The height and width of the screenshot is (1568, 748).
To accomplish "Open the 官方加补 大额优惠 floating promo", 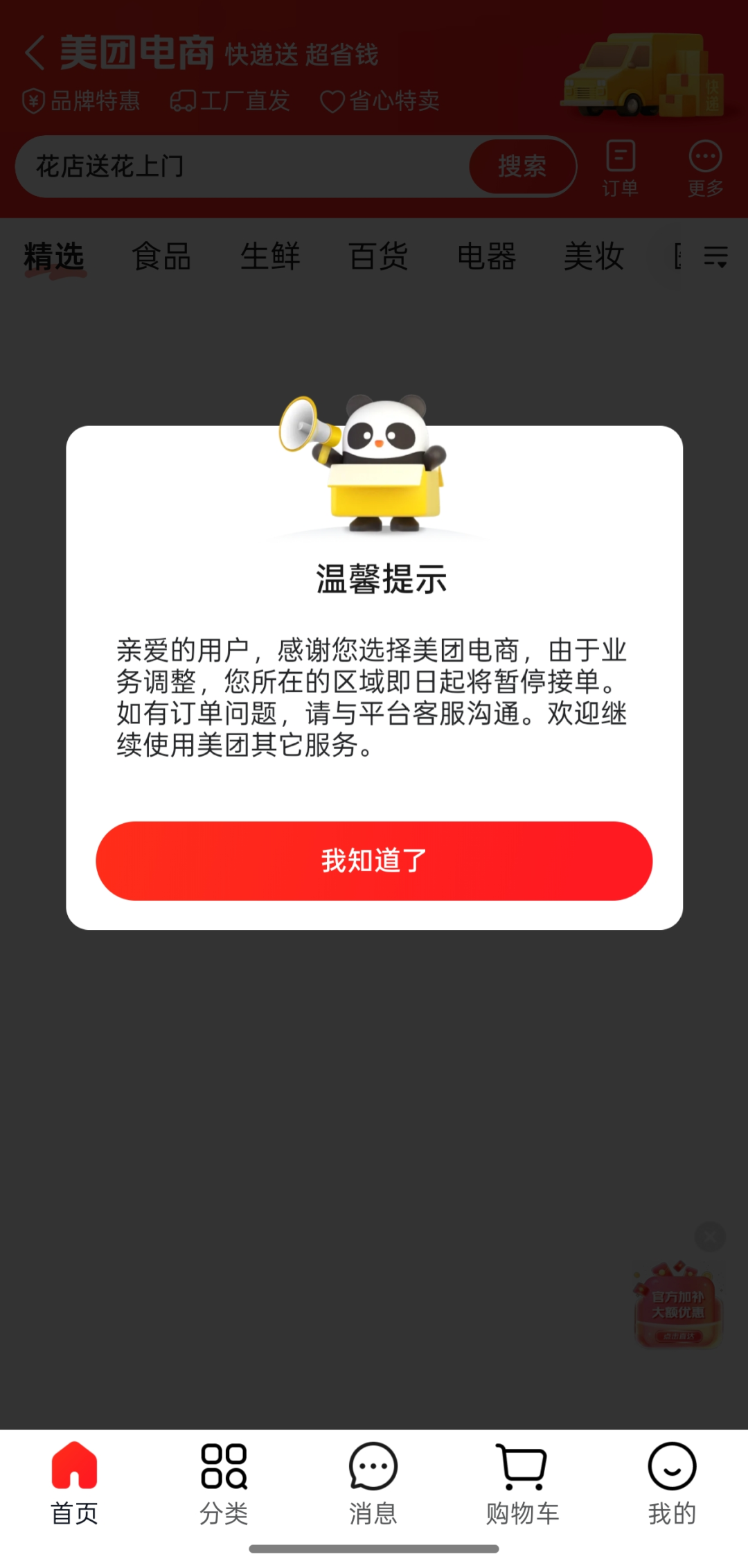I will (x=678, y=1307).
